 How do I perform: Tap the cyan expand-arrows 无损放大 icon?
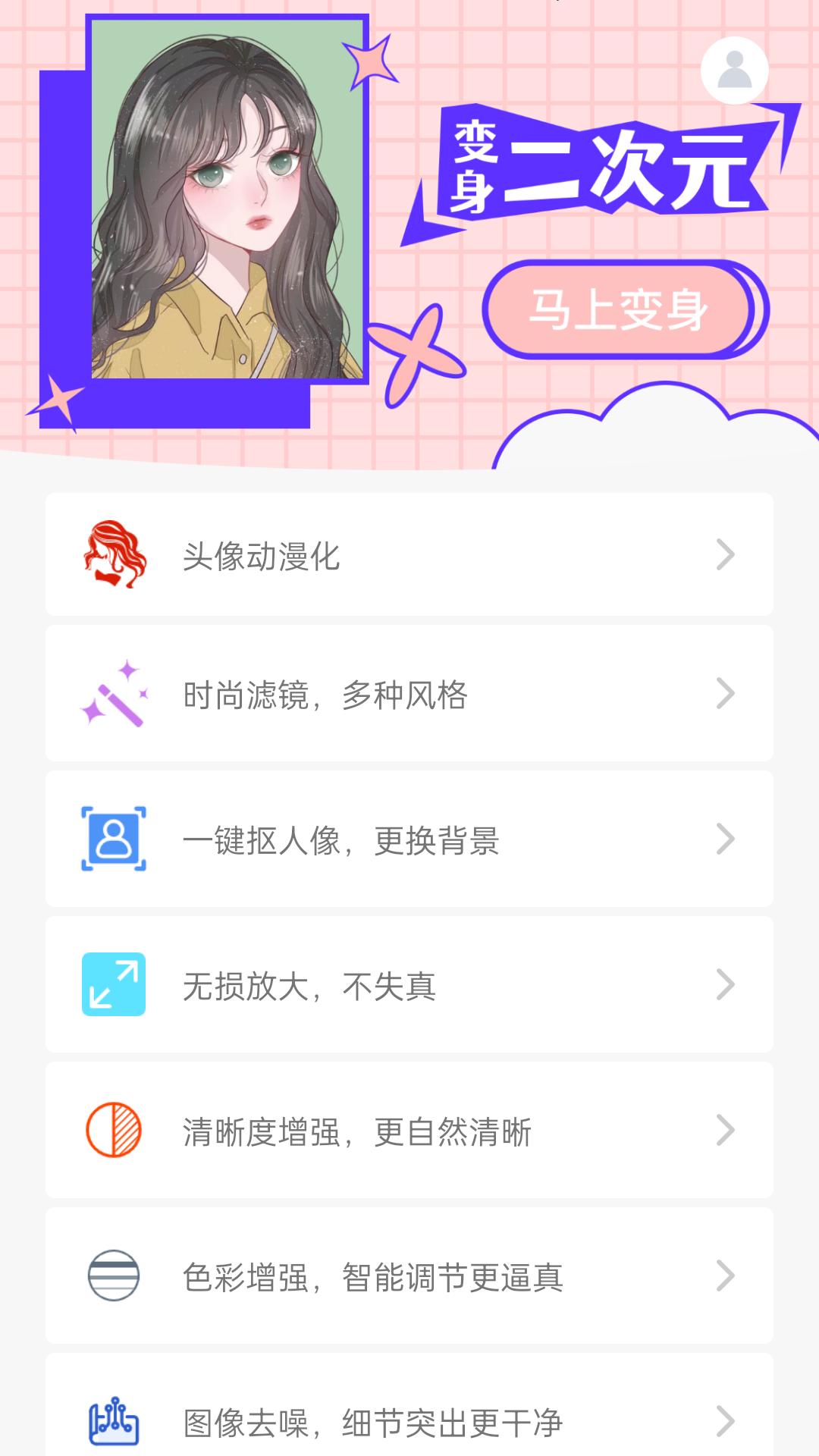pos(112,984)
